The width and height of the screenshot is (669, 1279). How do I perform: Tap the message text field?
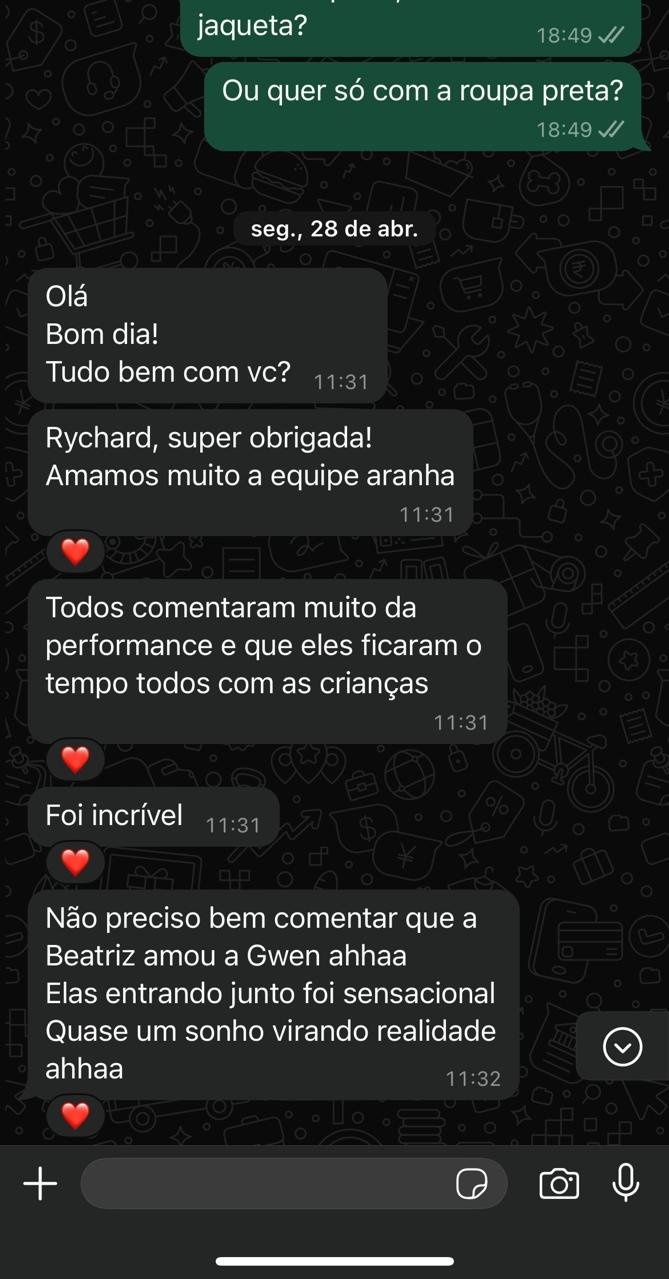pyautogui.click(x=265, y=1184)
